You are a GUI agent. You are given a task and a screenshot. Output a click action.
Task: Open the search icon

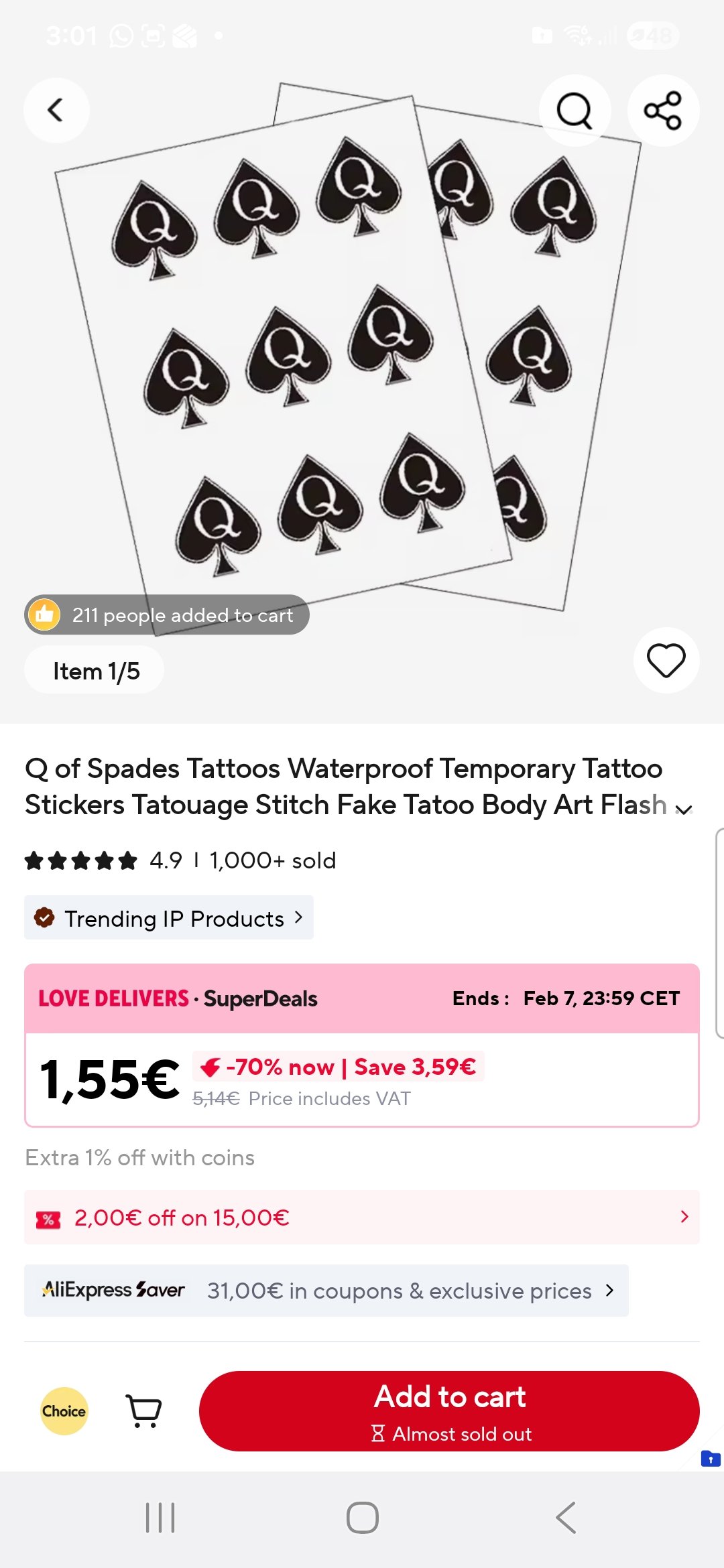point(575,111)
